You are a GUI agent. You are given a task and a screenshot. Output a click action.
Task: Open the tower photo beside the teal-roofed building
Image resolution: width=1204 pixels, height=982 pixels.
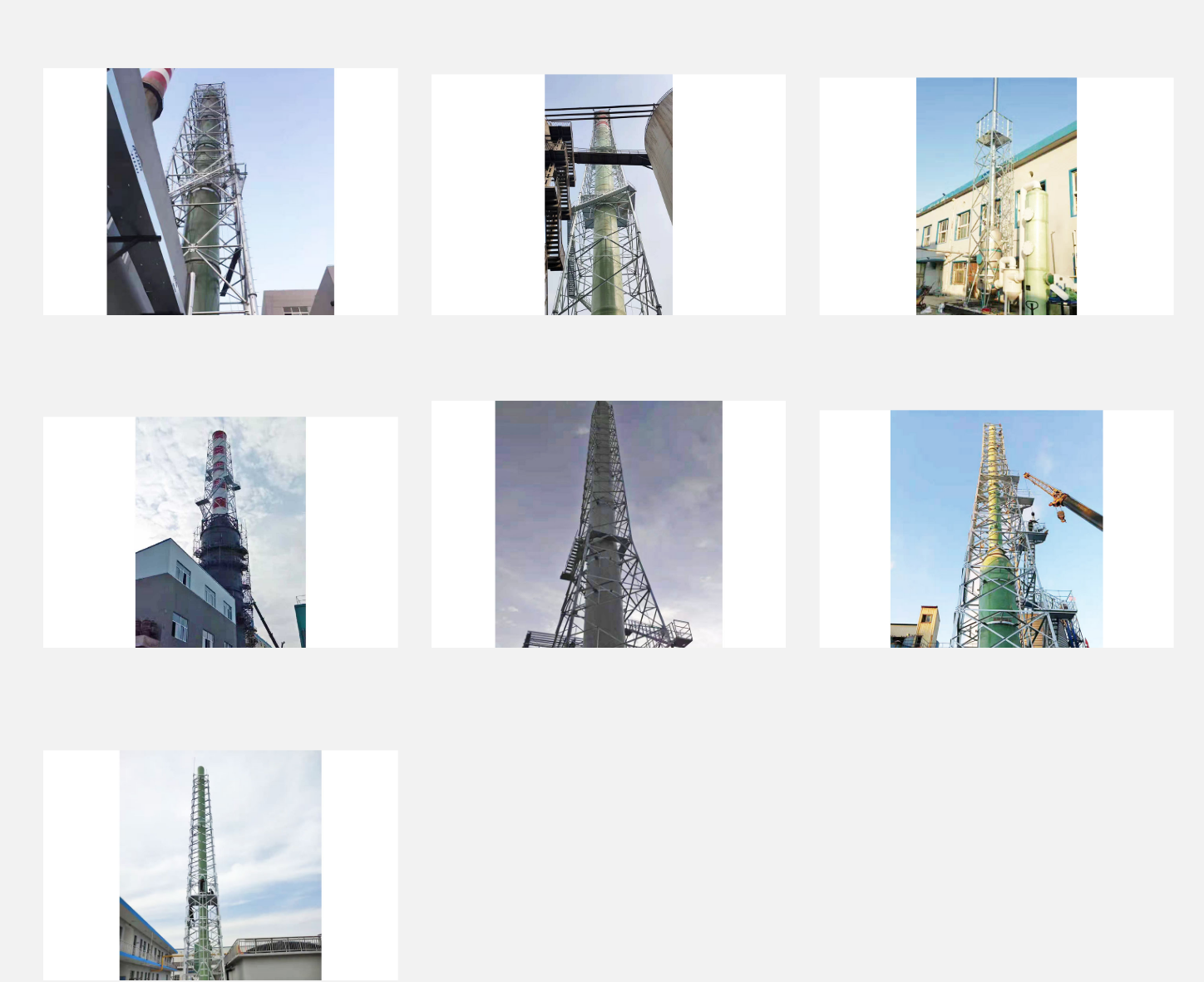(996, 197)
